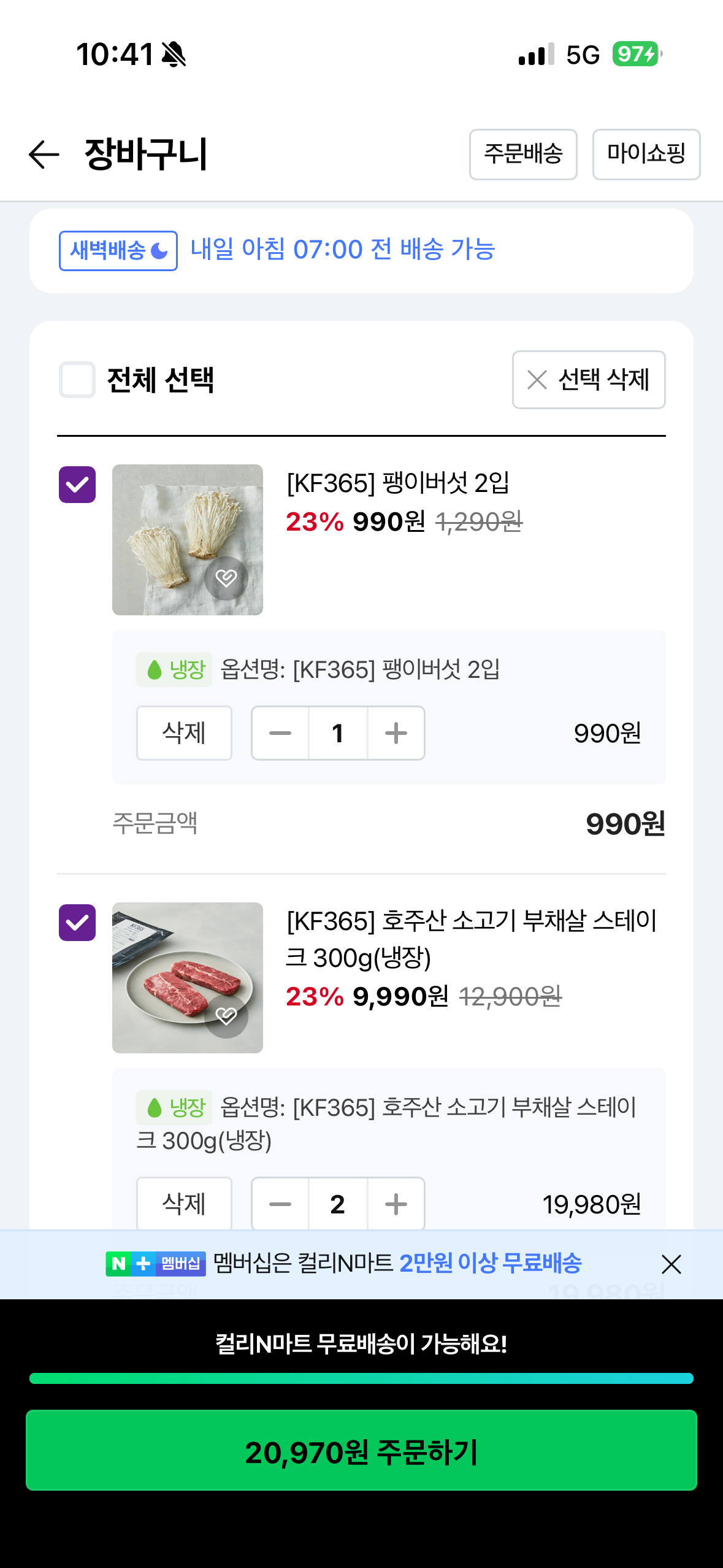The width and height of the screenshot is (723, 1568).
Task: Delete the 팽이버섯 2입 option
Action: (184, 733)
